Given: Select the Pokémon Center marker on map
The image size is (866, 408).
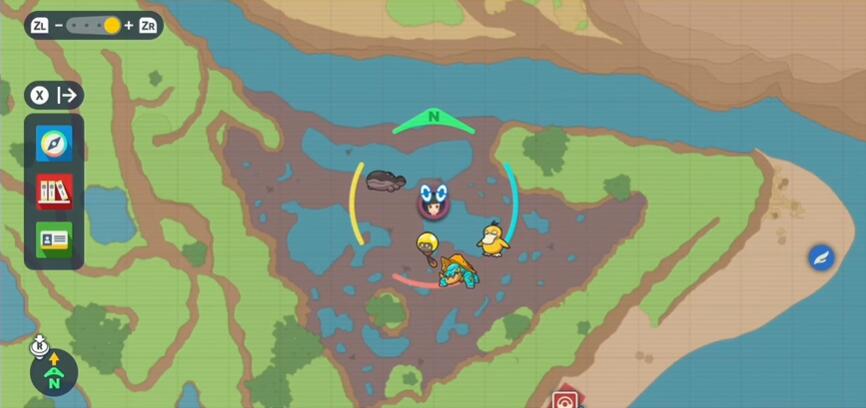Looking at the screenshot, I should (x=567, y=398).
